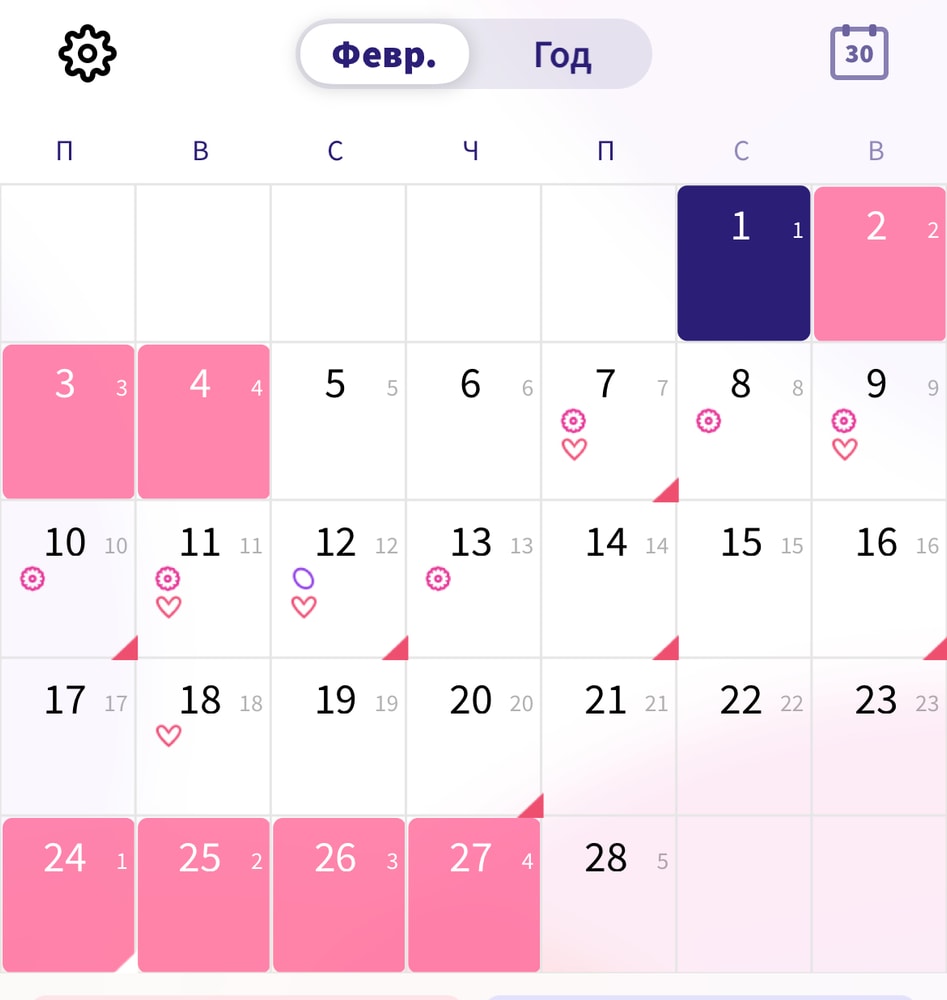This screenshot has width=947, height=1000.
Task: Open day 22 in the calendar
Action: [743, 736]
